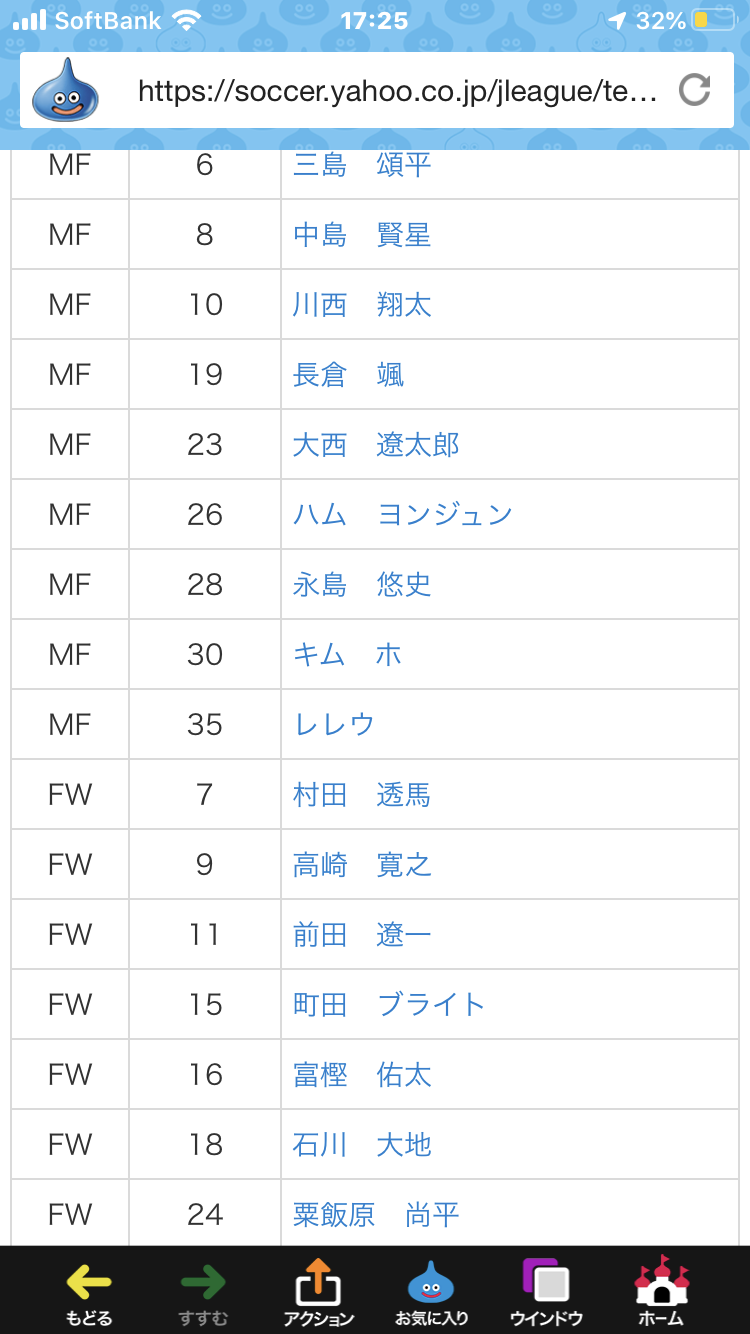Reload the page with the refresh icon

tap(694, 91)
